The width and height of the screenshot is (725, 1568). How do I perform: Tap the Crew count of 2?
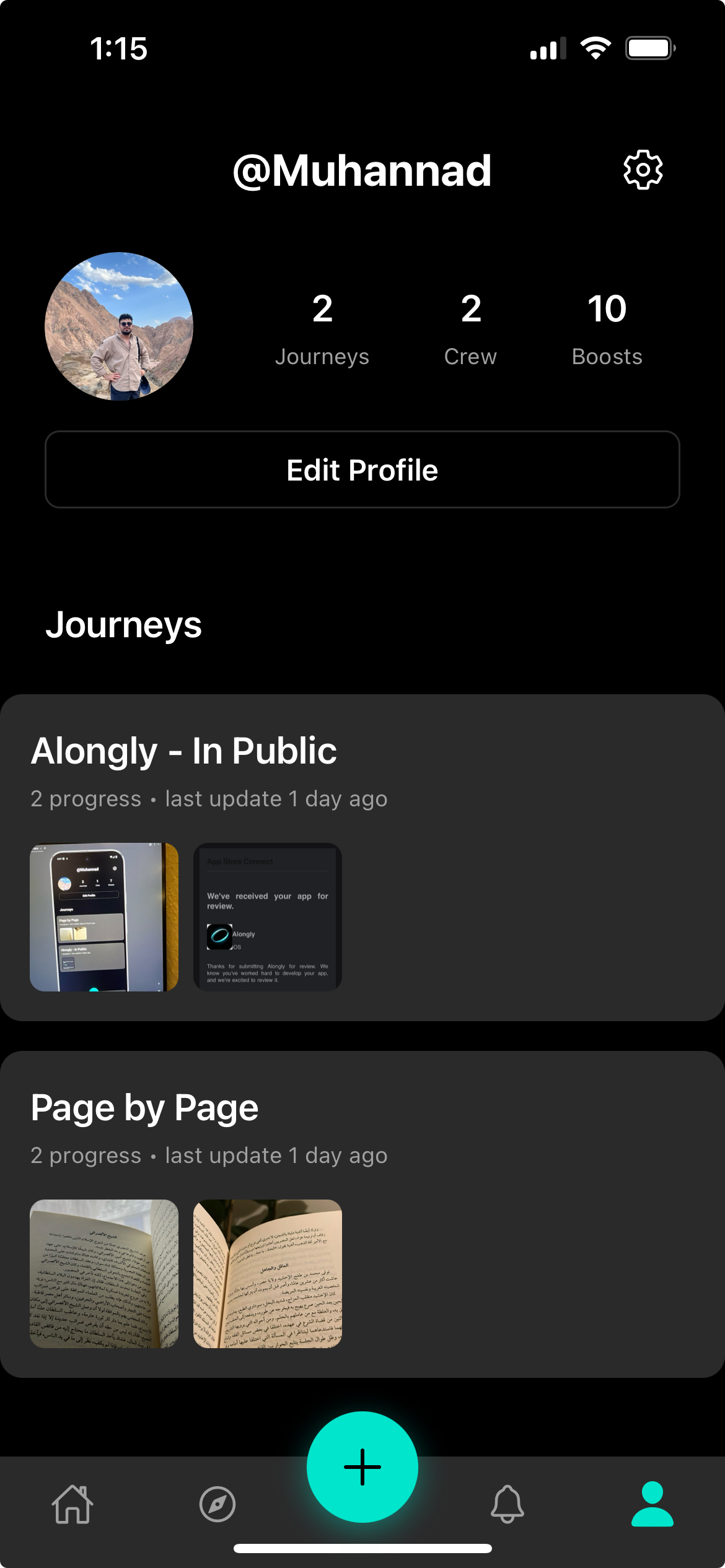pos(470,329)
